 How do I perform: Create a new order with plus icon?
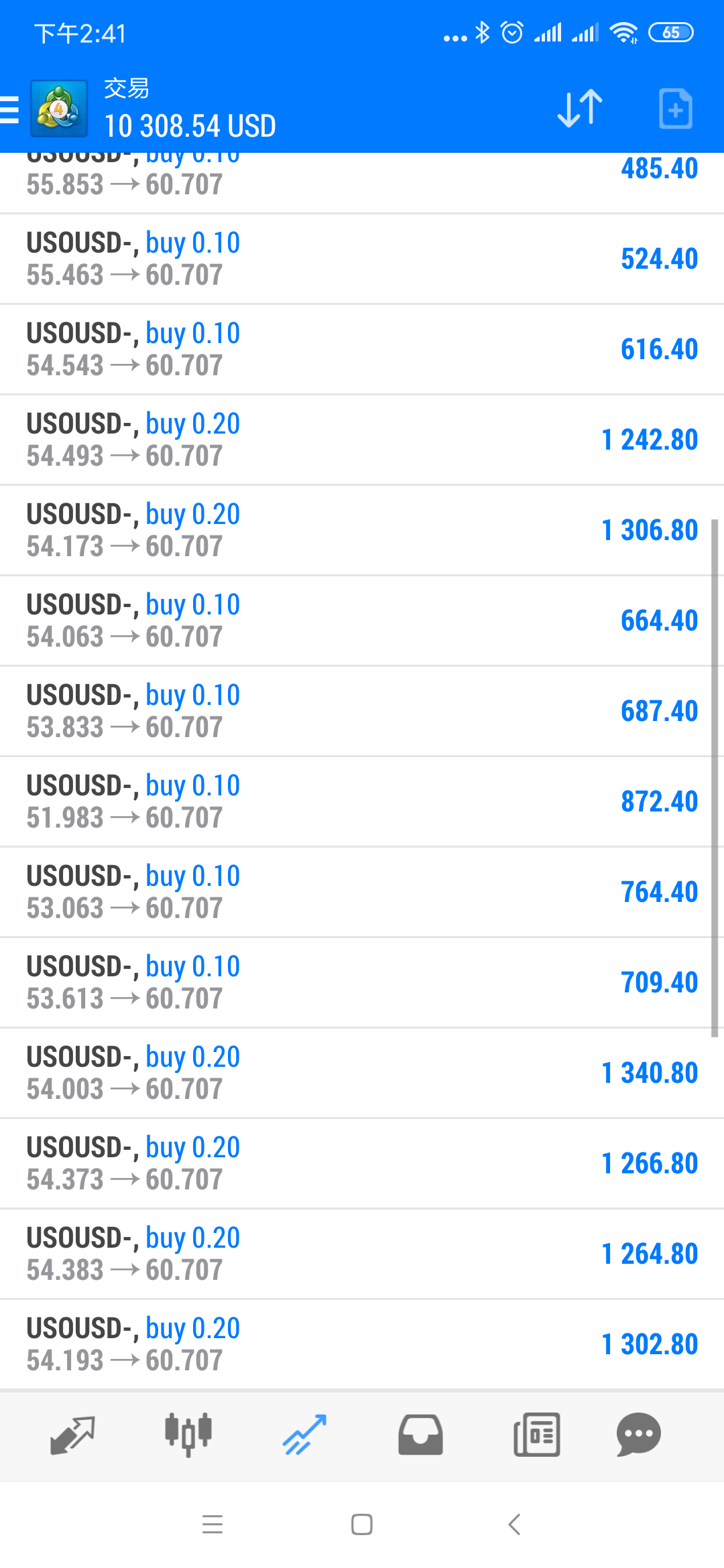coord(675,108)
